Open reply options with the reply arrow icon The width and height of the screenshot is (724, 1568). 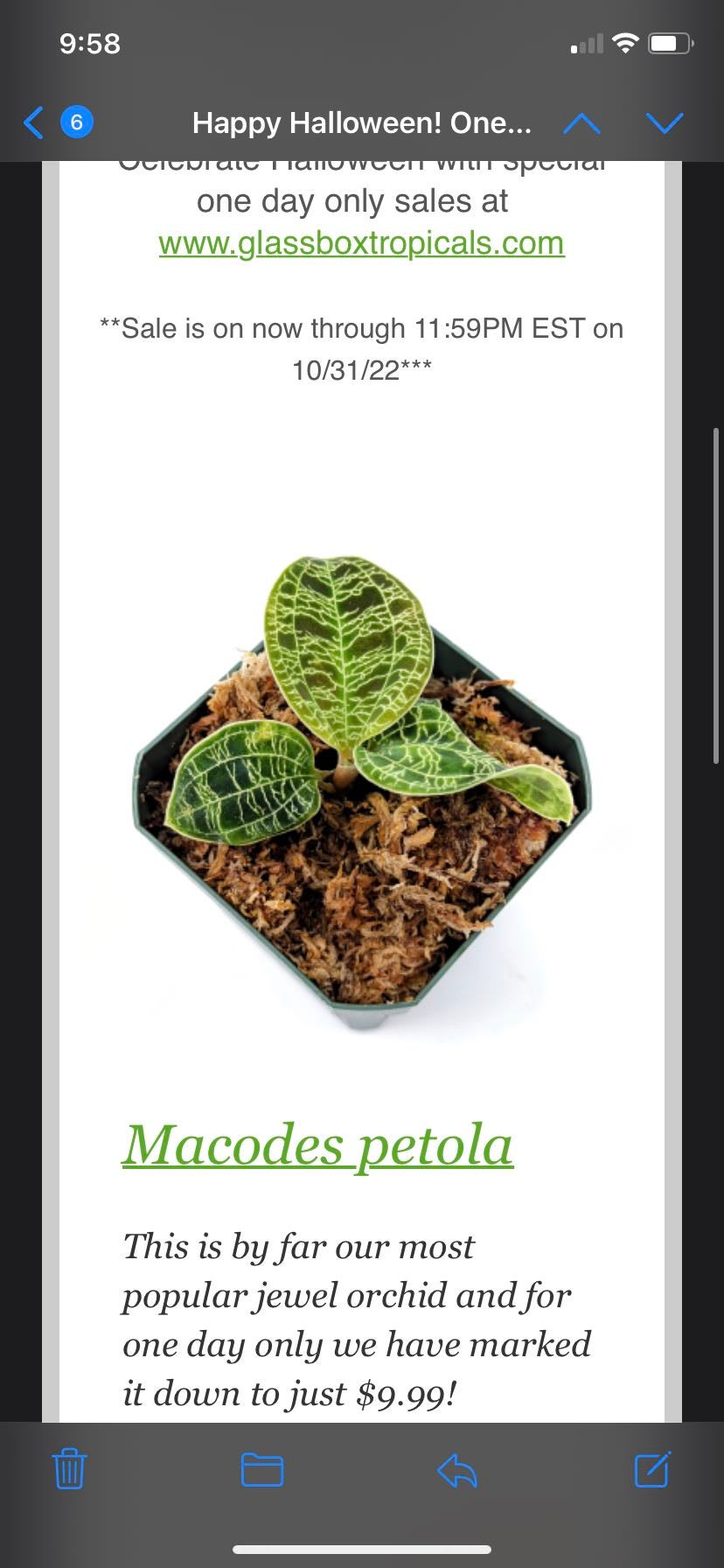(456, 1470)
